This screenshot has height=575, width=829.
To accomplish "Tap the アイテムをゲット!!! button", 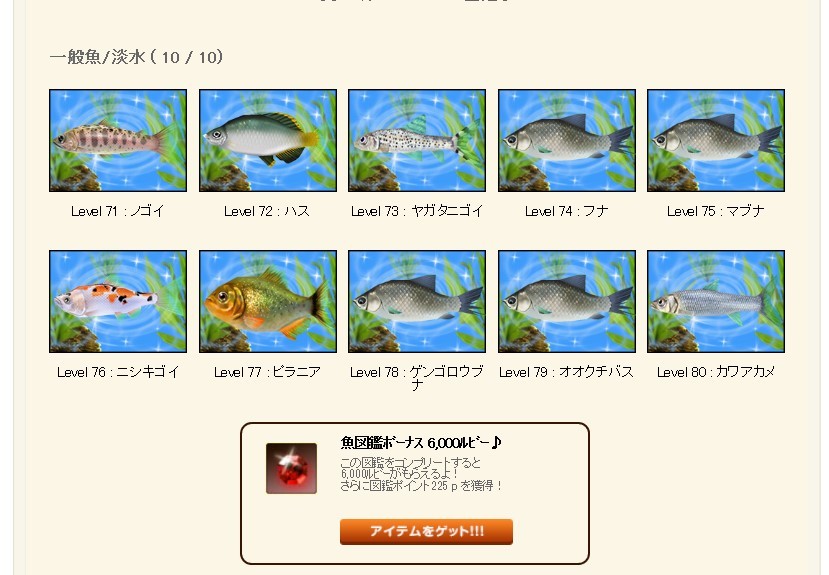I will (426, 531).
